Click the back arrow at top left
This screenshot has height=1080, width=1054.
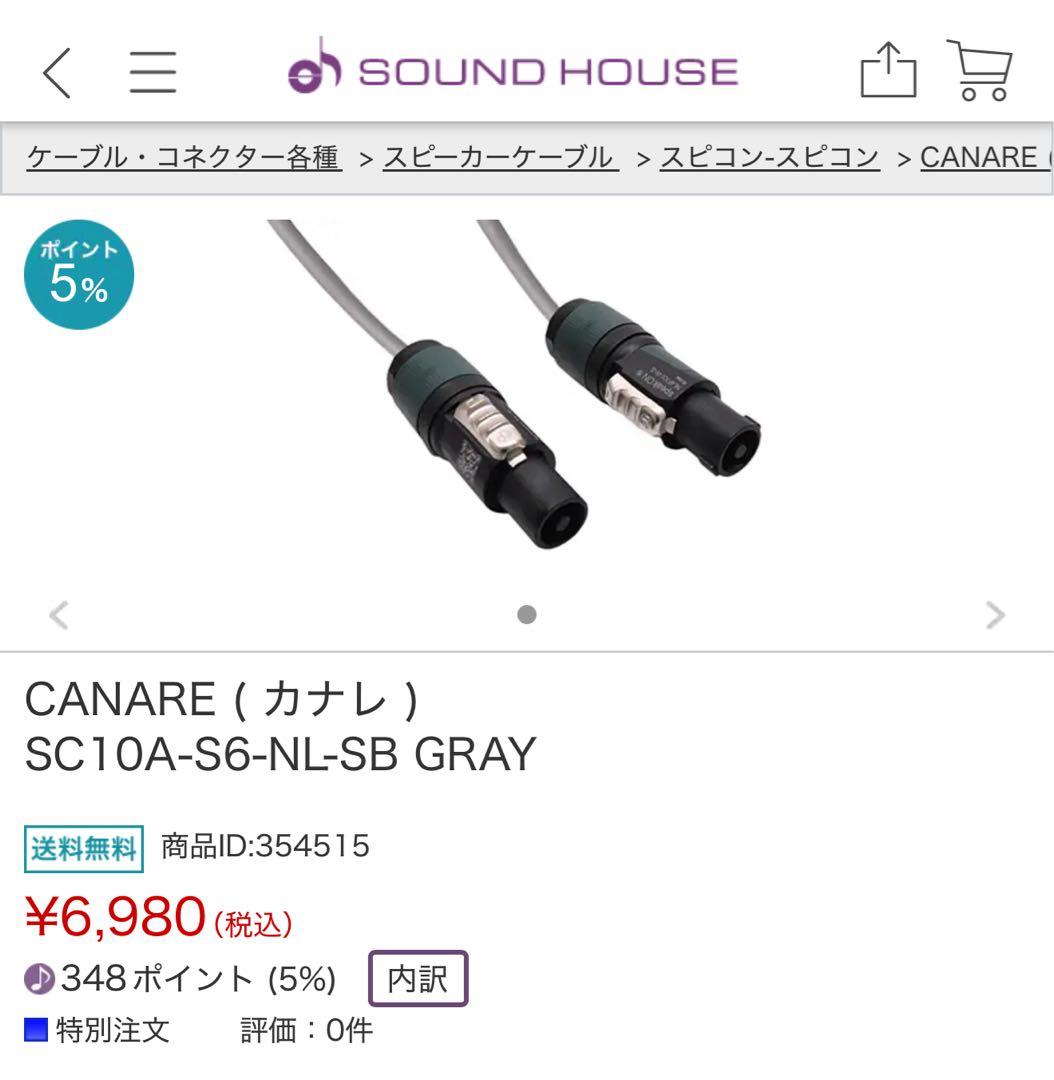(x=57, y=72)
